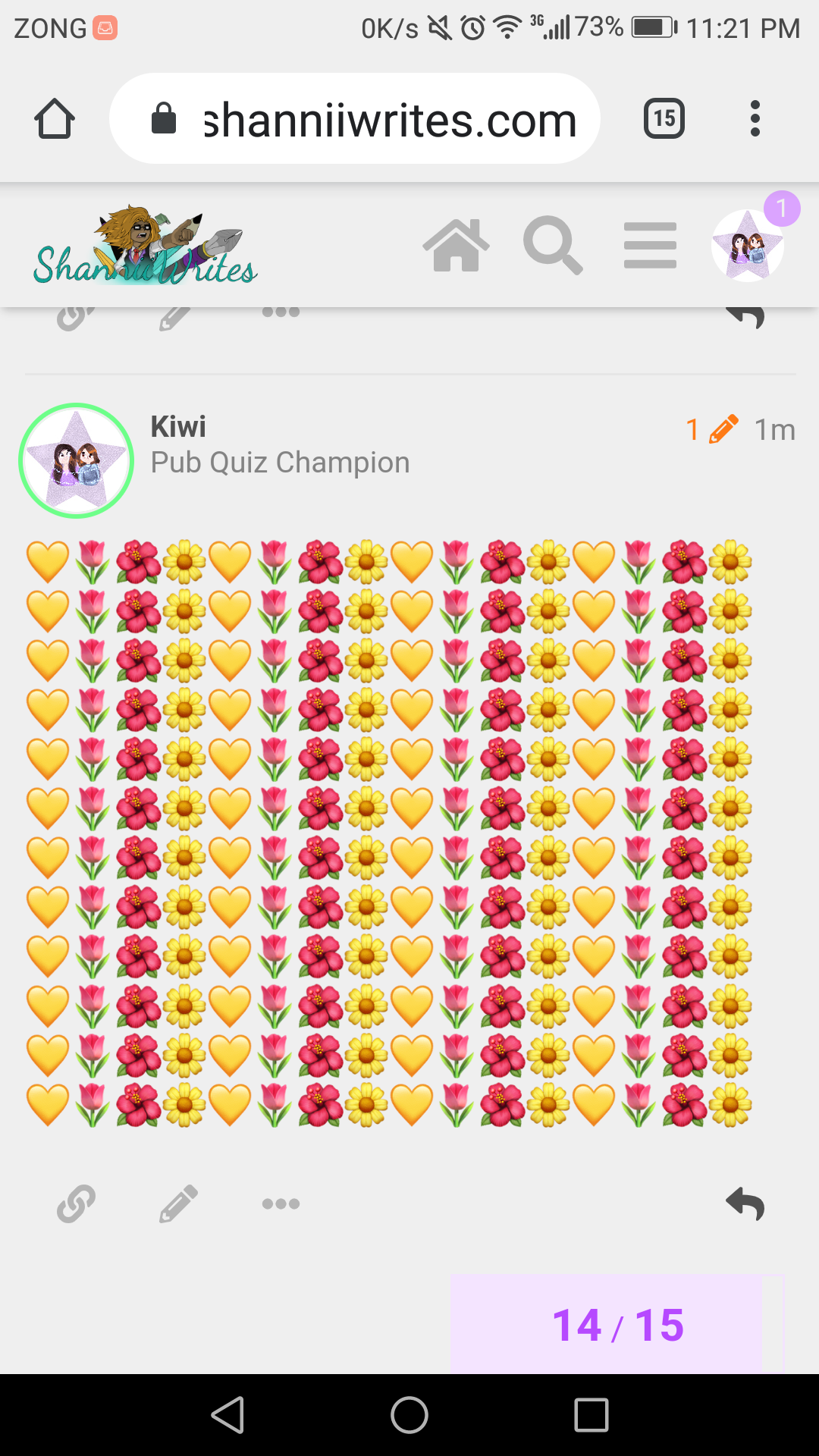Open the hamburger menu

point(650,245)
